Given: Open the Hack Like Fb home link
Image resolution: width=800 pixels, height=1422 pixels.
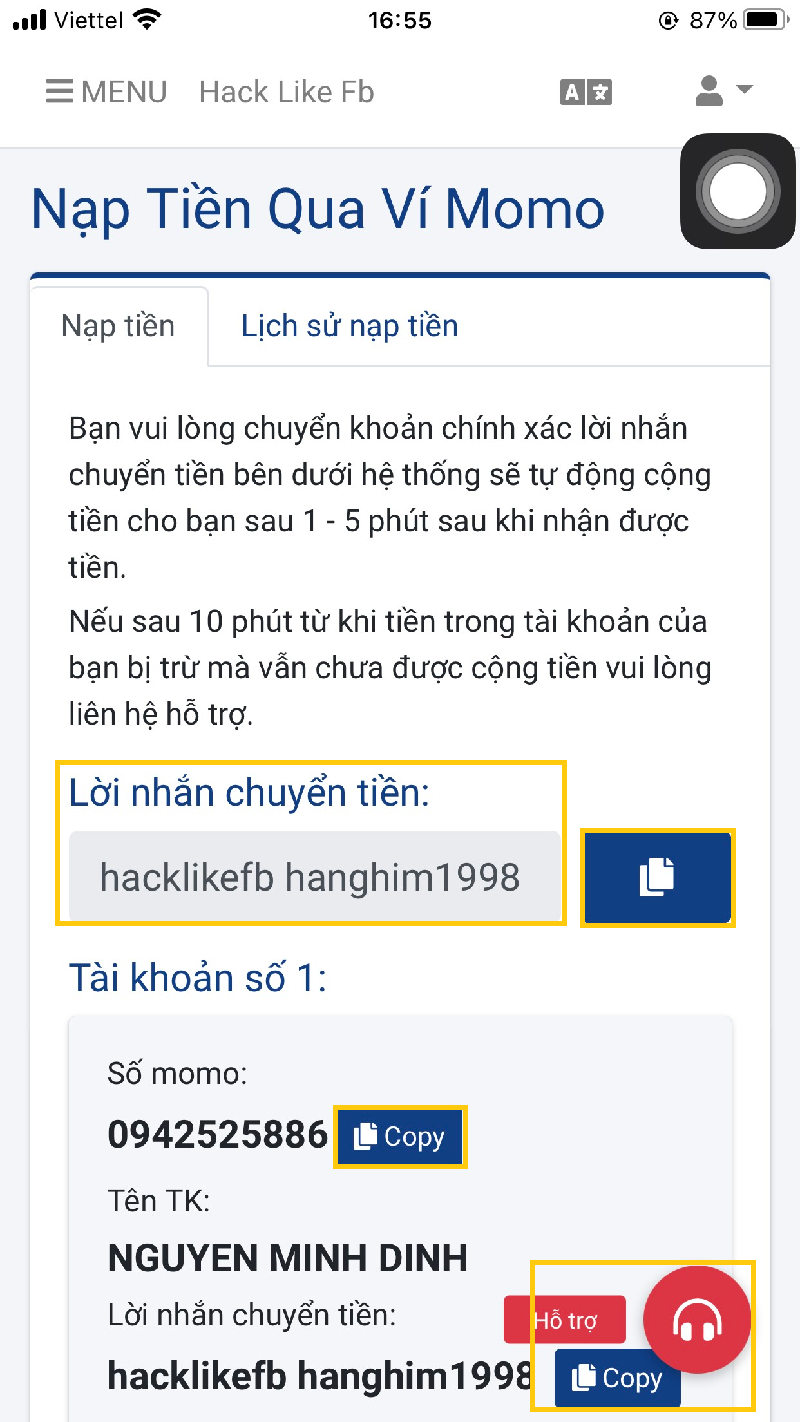Looking at the screenshot, I should (x=286, y=92).
